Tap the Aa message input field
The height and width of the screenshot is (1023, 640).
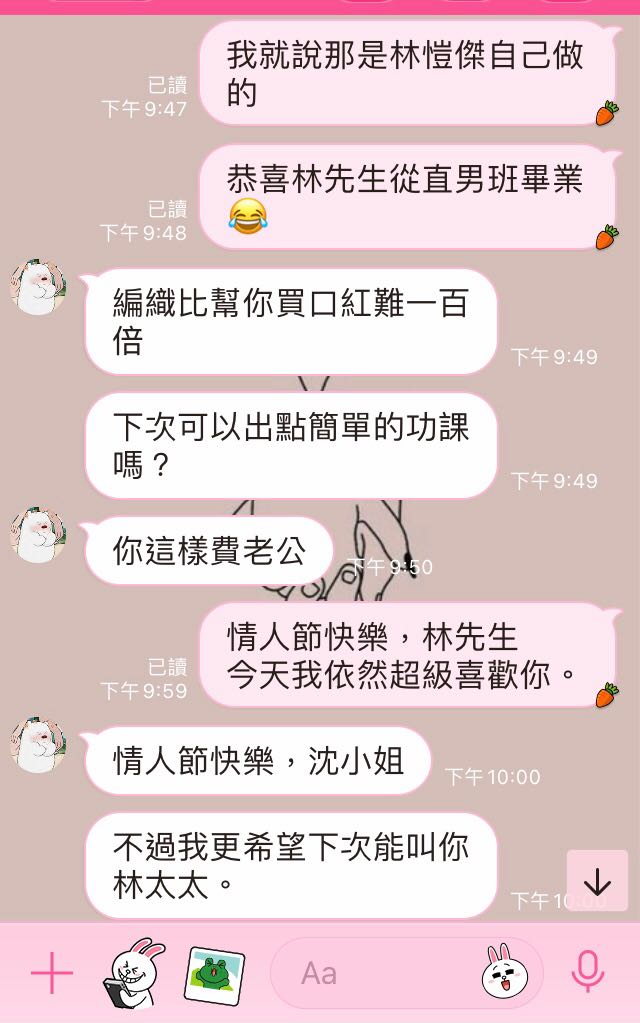(380, 973)
